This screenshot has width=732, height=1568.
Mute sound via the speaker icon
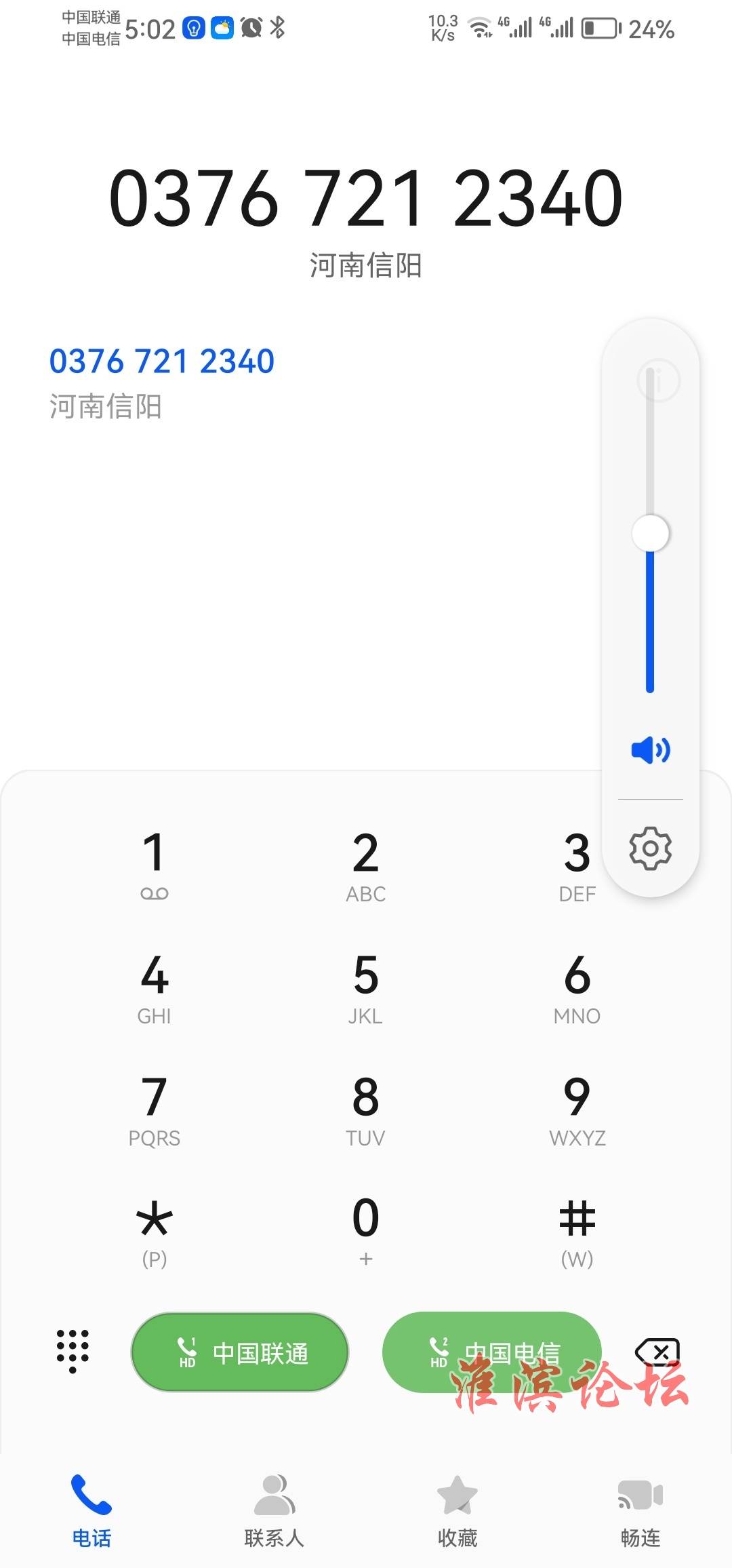(x=650, y=750)
